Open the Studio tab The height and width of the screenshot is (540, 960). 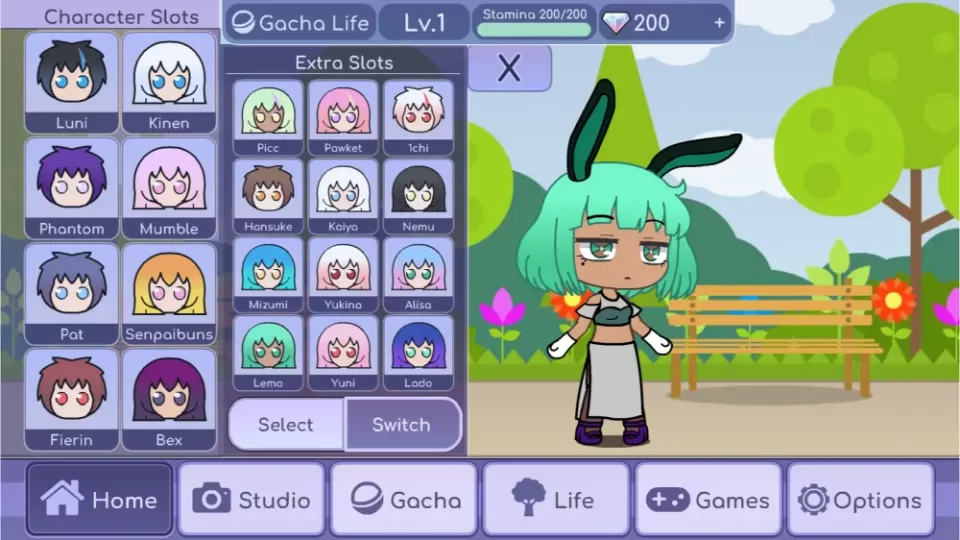click(x=251, y=500)
